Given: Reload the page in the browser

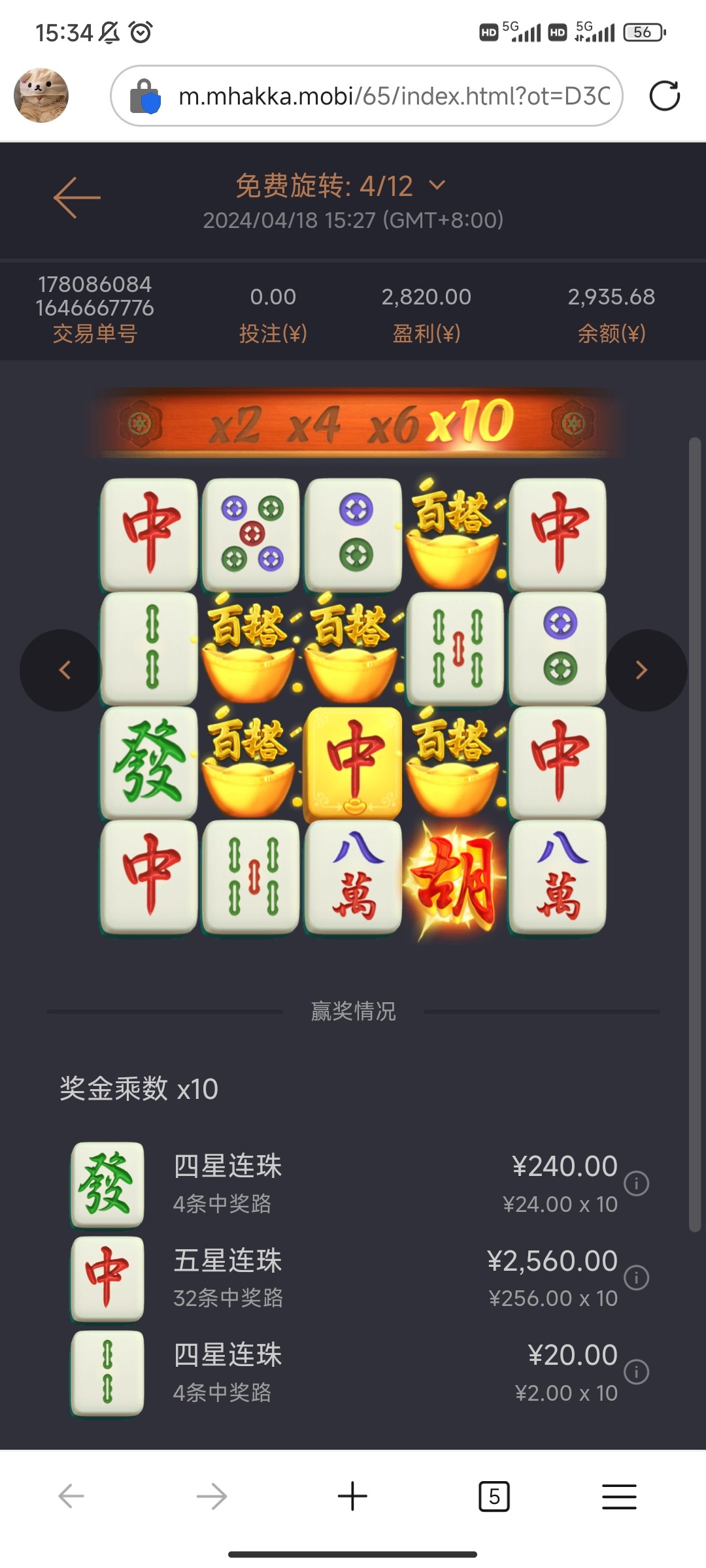Looking at the screenshot, I should pos(664,96).
